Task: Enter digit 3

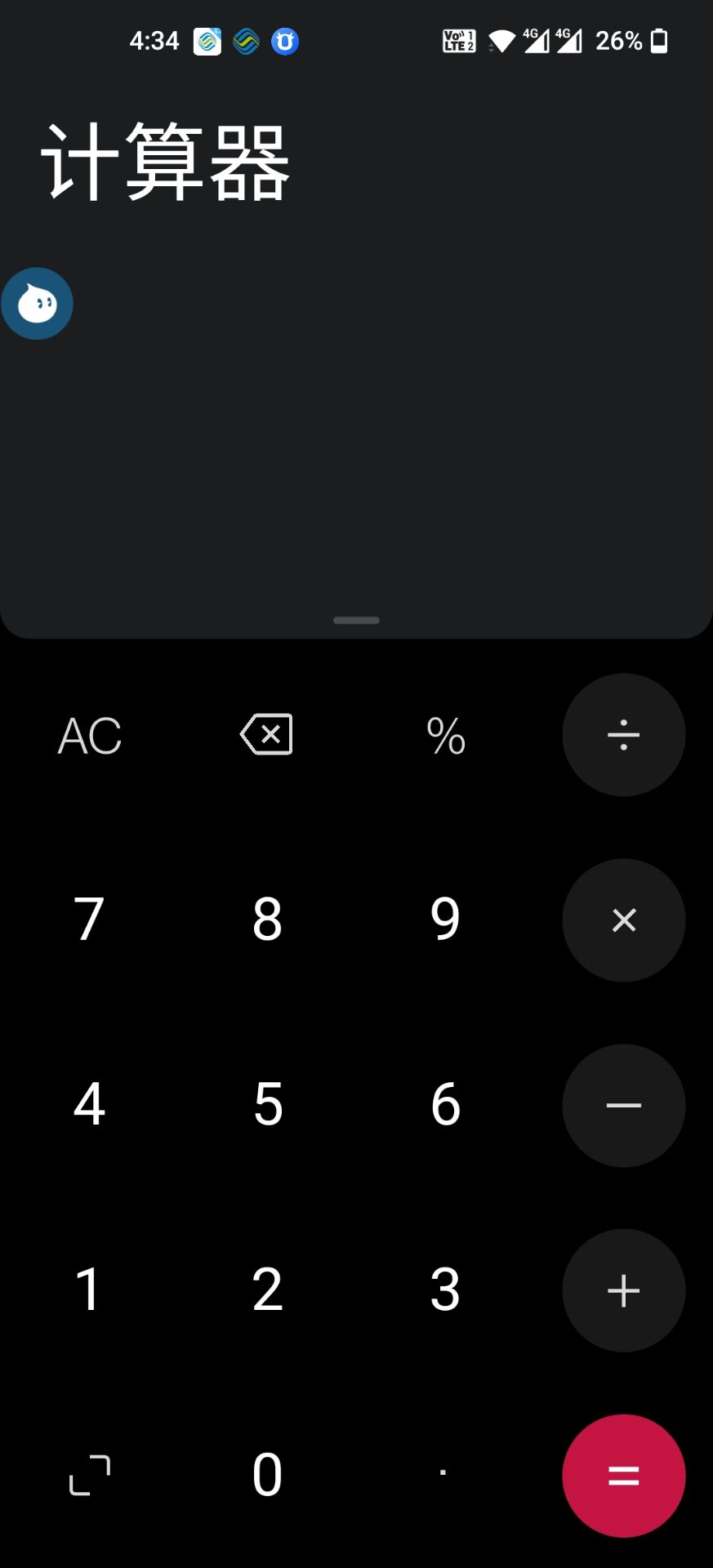Action: [445, 1290]
